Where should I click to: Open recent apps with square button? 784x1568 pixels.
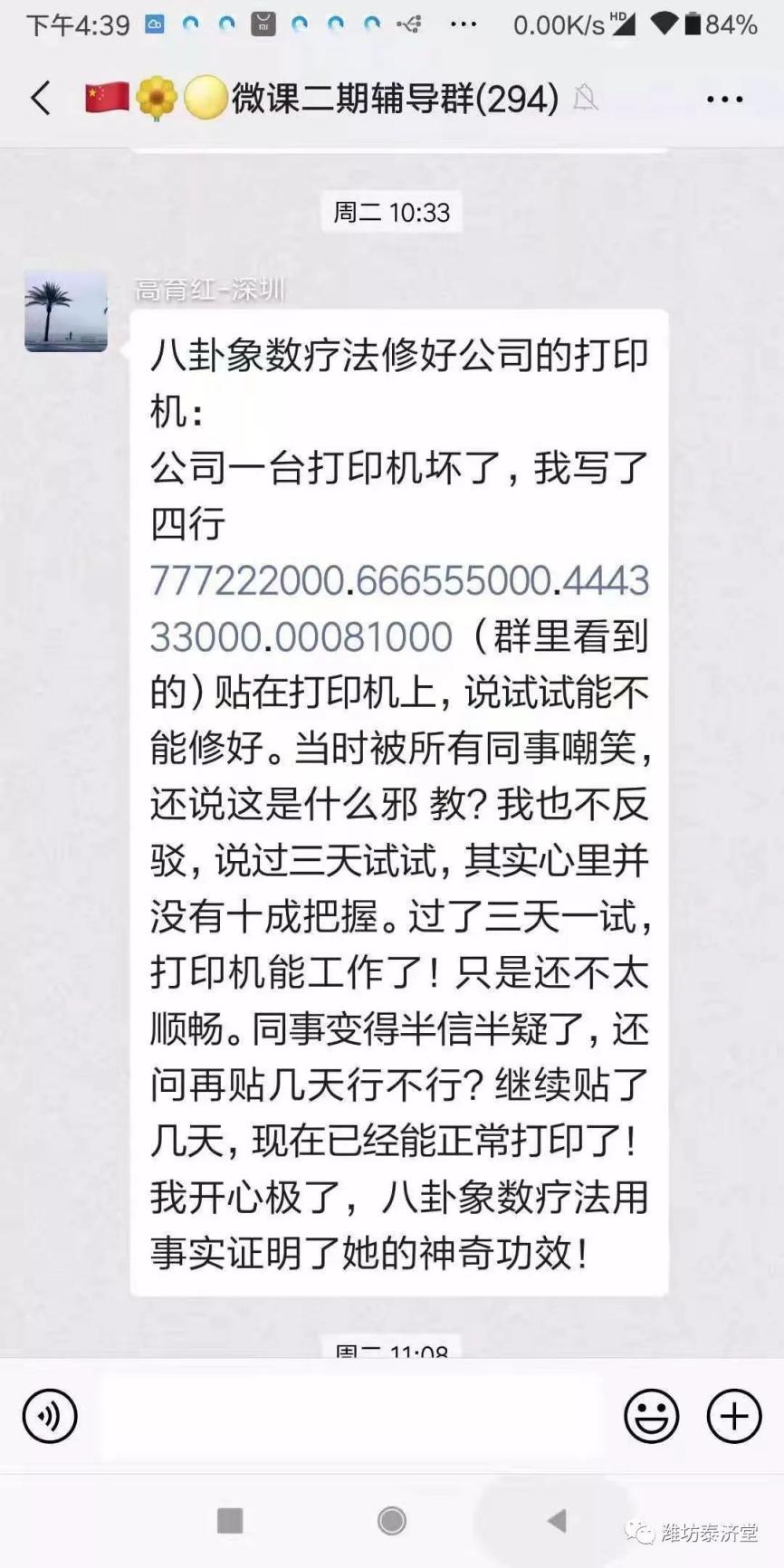(x=230, y=1520)
